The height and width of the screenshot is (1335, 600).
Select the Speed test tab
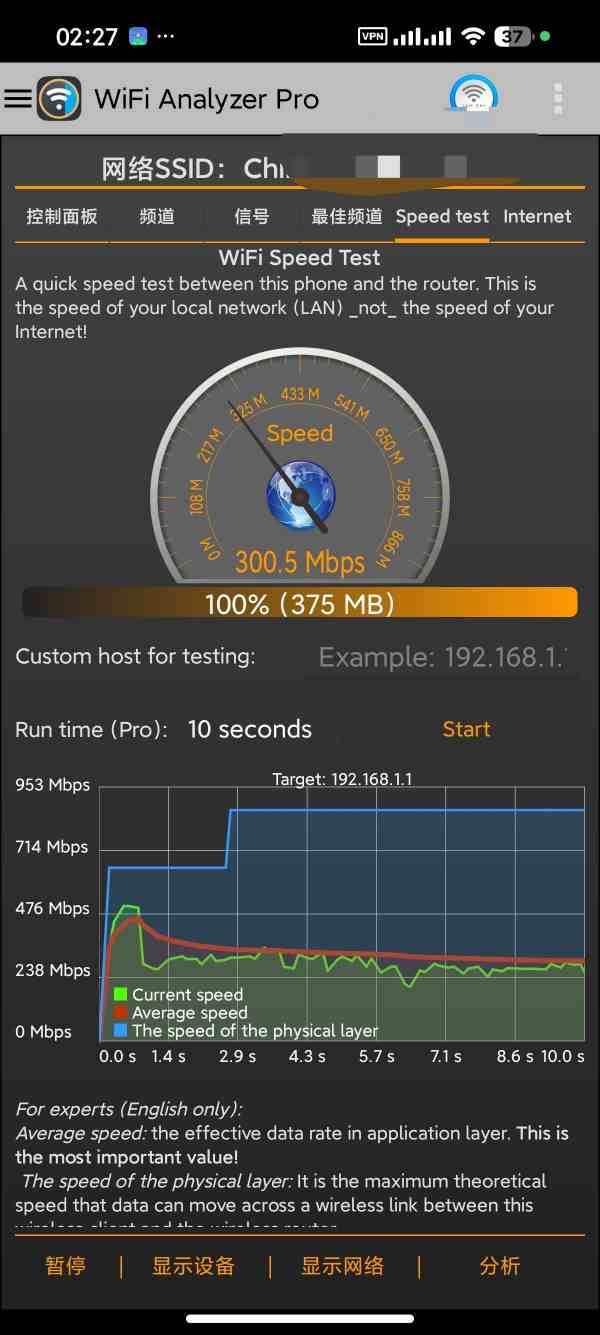(442, 217)
